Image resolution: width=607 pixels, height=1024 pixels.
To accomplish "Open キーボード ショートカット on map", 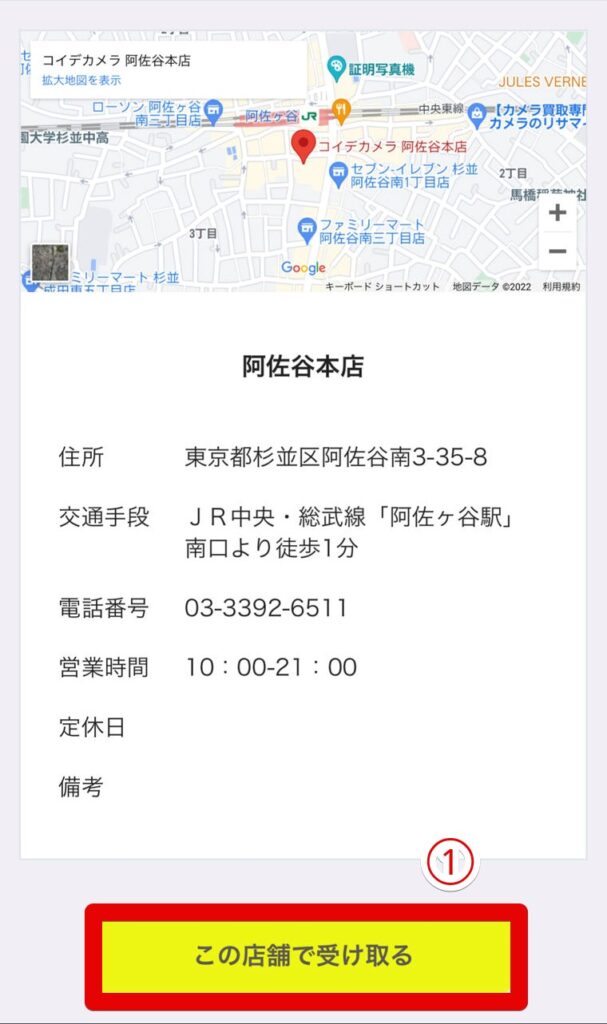I will tap(382, 286).
